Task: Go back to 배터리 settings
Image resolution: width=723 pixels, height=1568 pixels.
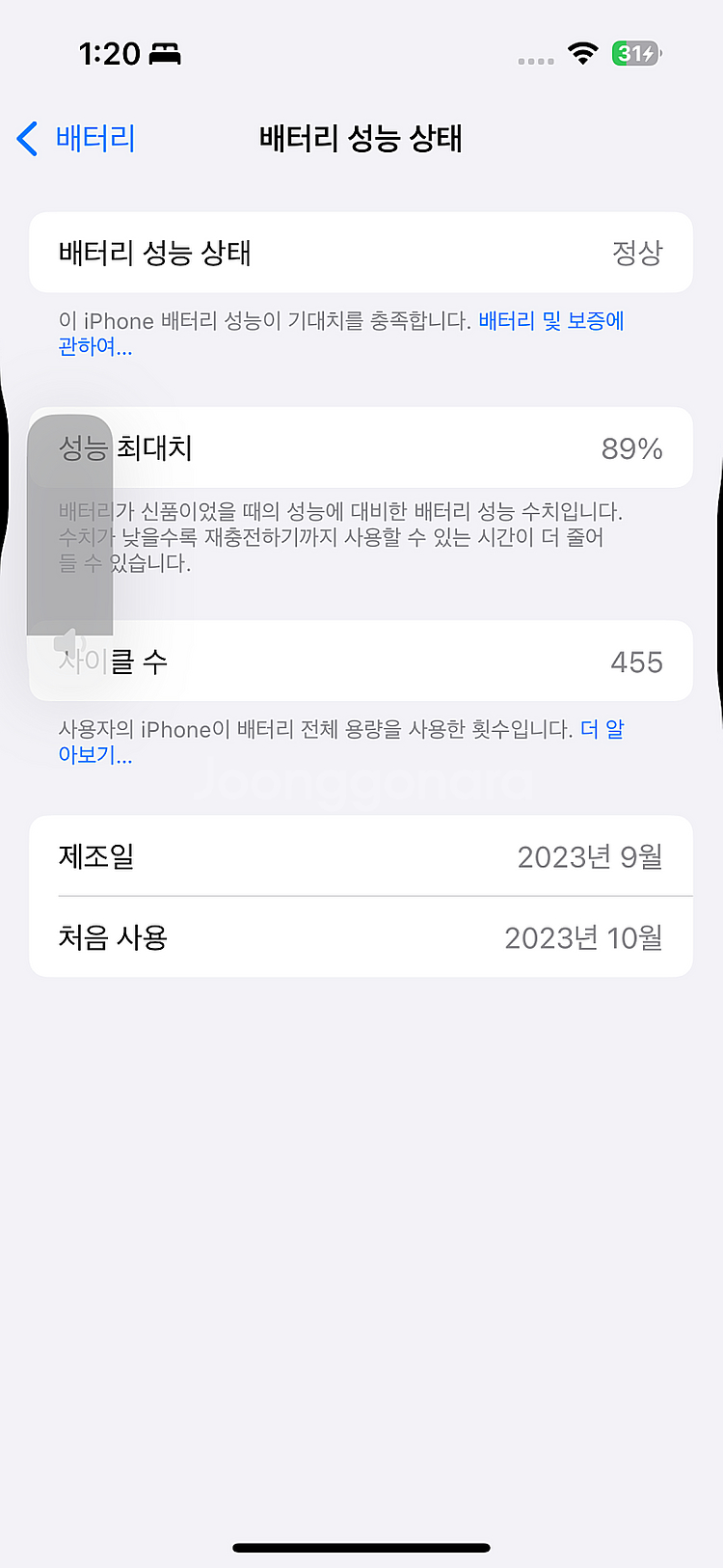Action: tap(77, 139)
